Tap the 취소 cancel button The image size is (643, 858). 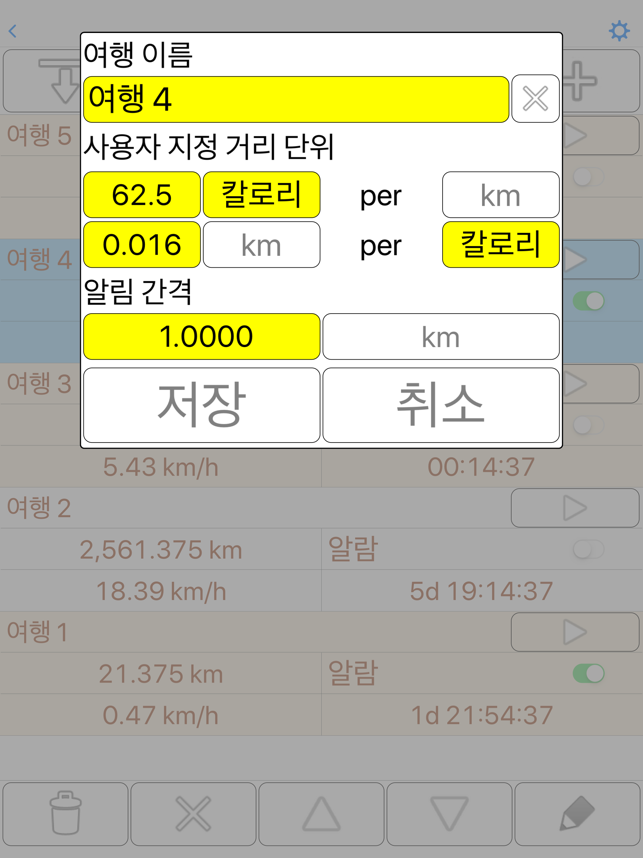[x=440, y=405]
